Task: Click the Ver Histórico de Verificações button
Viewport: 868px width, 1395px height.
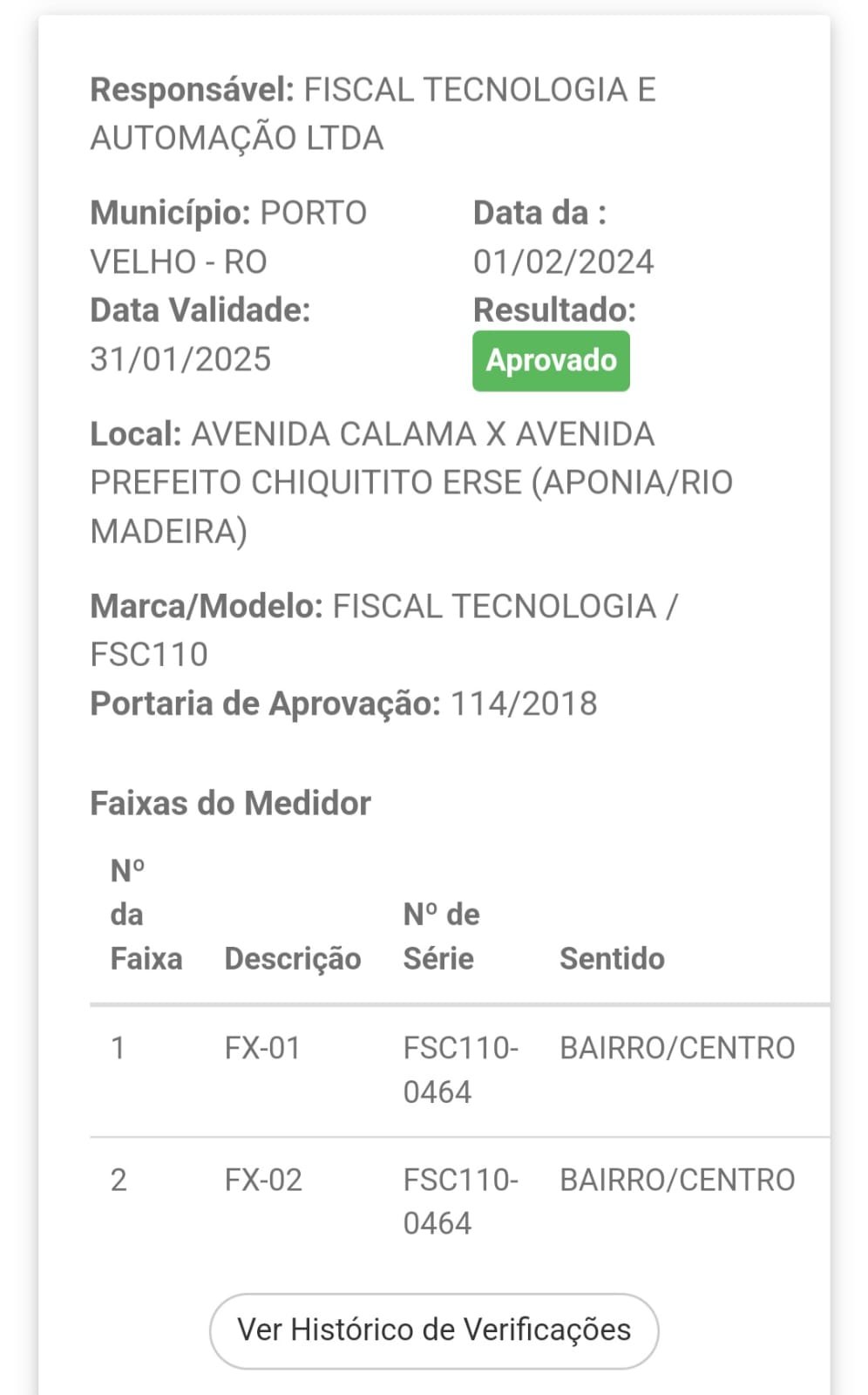Action: tap(433, 1330)
